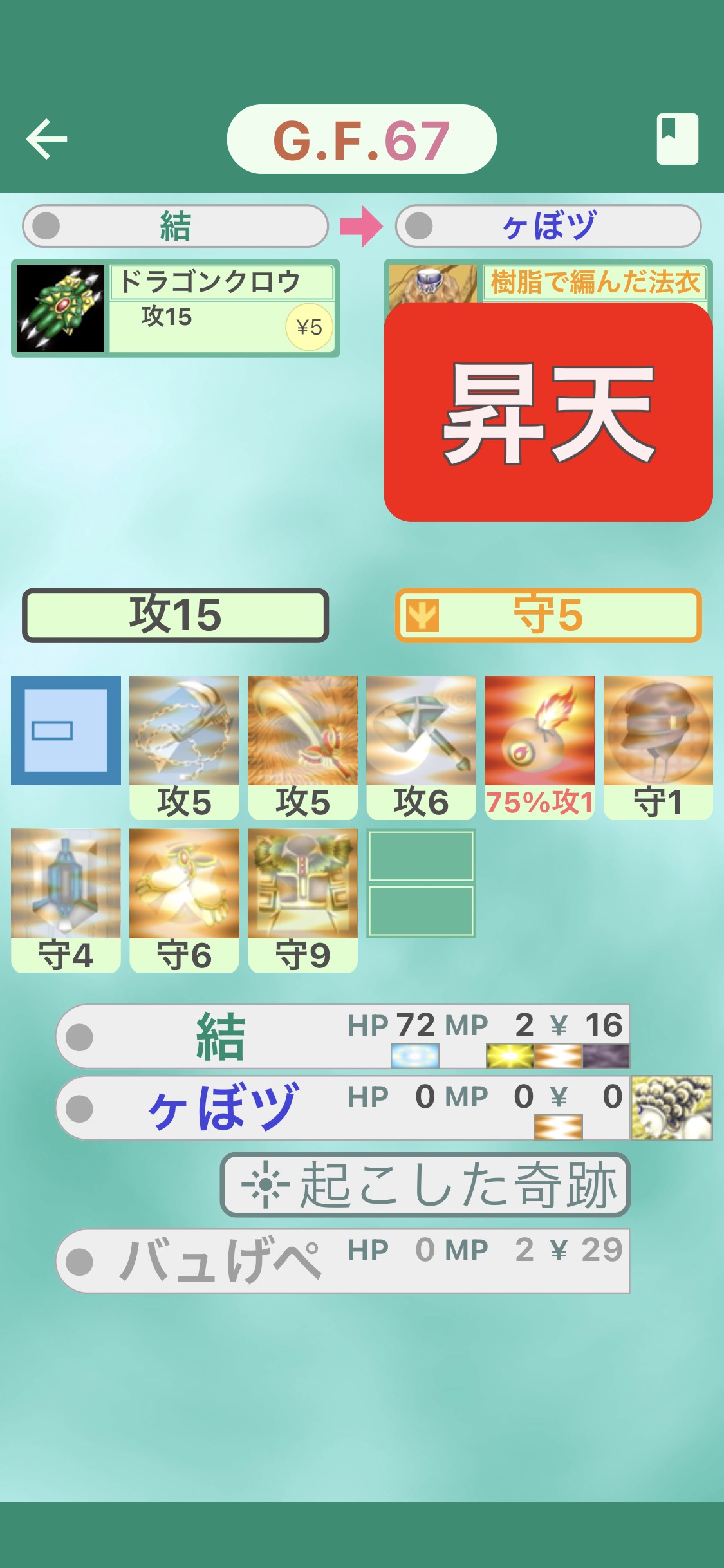Open the ドラゴンクロウ card details
The height and width of the screenshot is (1568, 724).
(x=175, y=308)
